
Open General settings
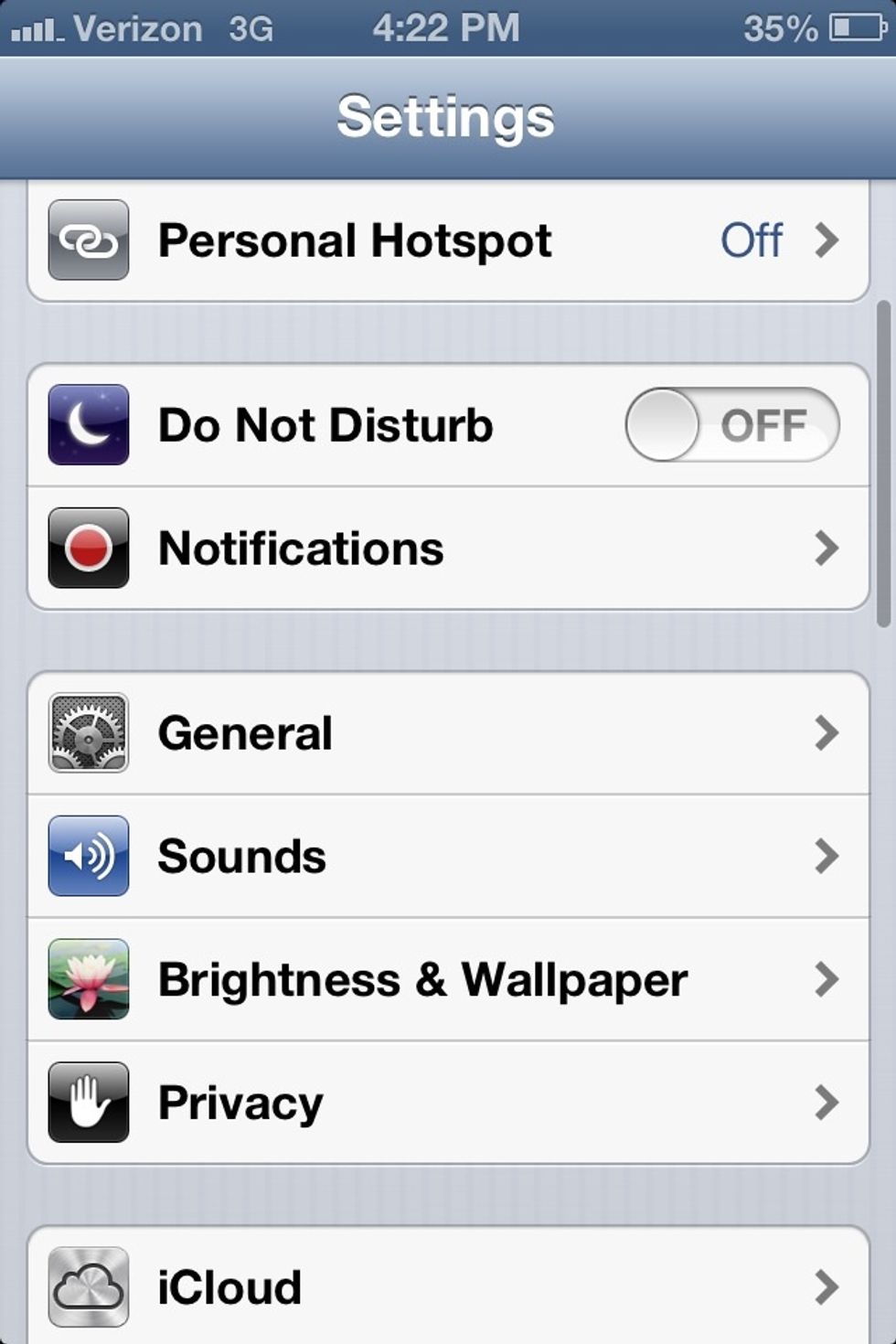click(448, 733)
